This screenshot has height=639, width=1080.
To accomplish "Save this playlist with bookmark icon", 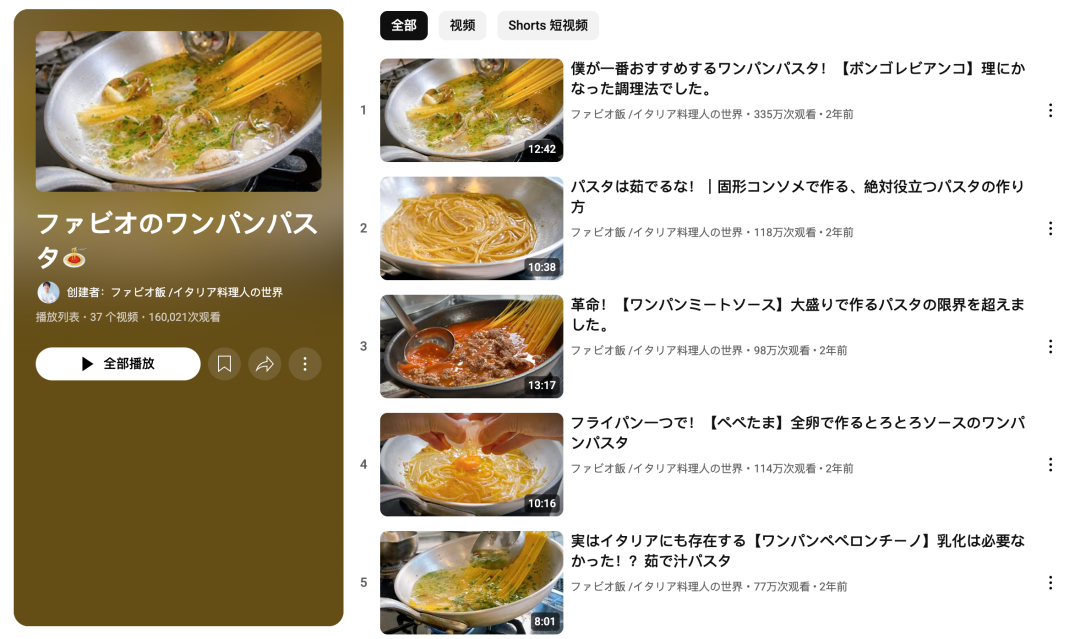I will 224,364.
